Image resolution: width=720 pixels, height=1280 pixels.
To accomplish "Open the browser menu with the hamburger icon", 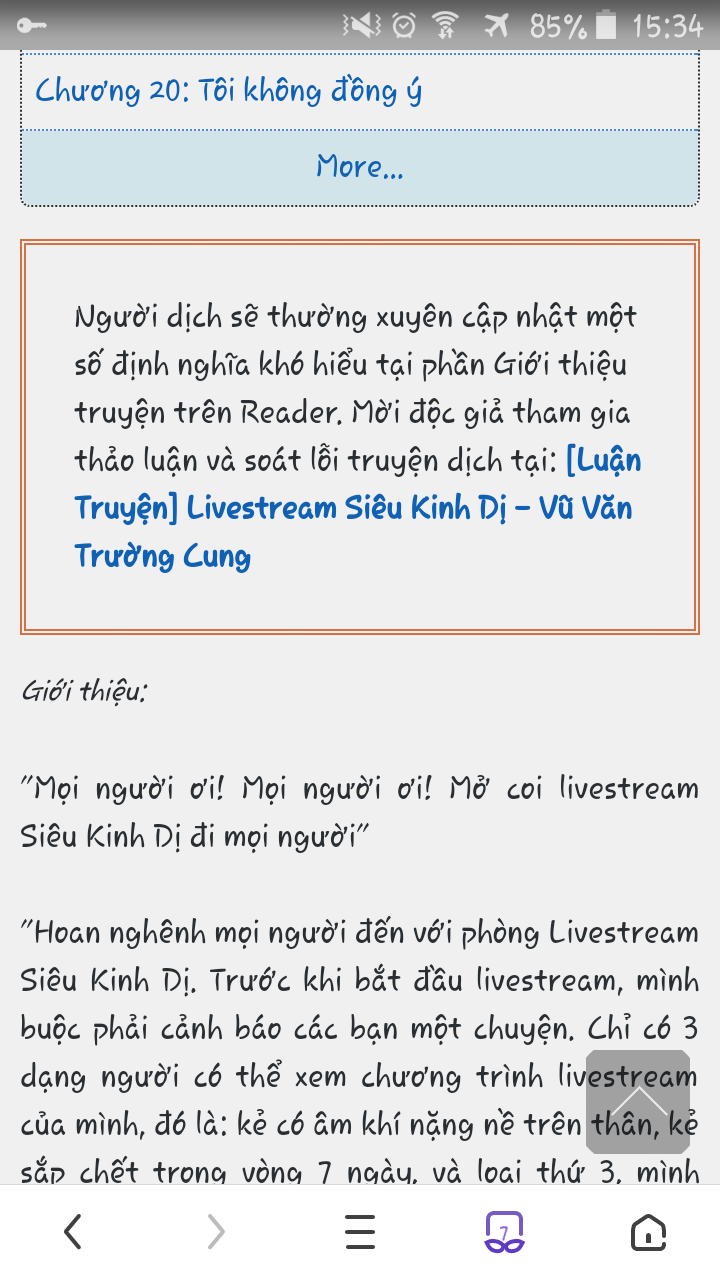I will click(360, 1231).
